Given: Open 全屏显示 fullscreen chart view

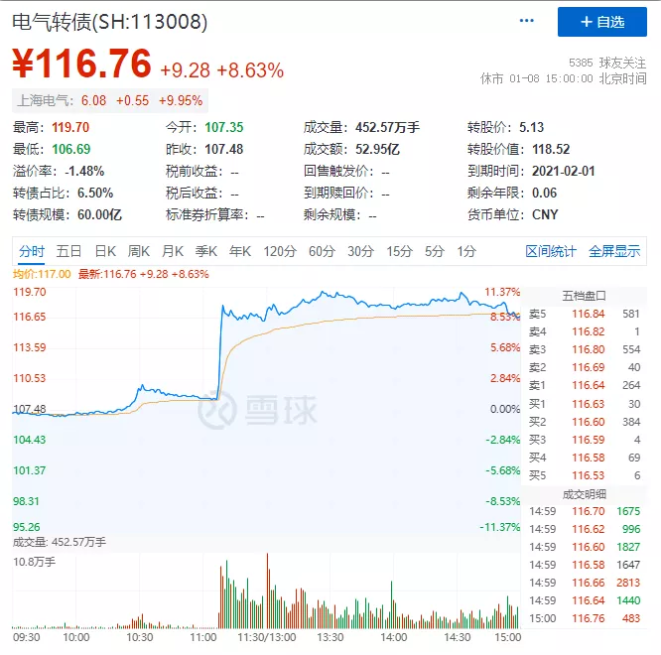Looking at the screenshot, I should tap(614, 251).
